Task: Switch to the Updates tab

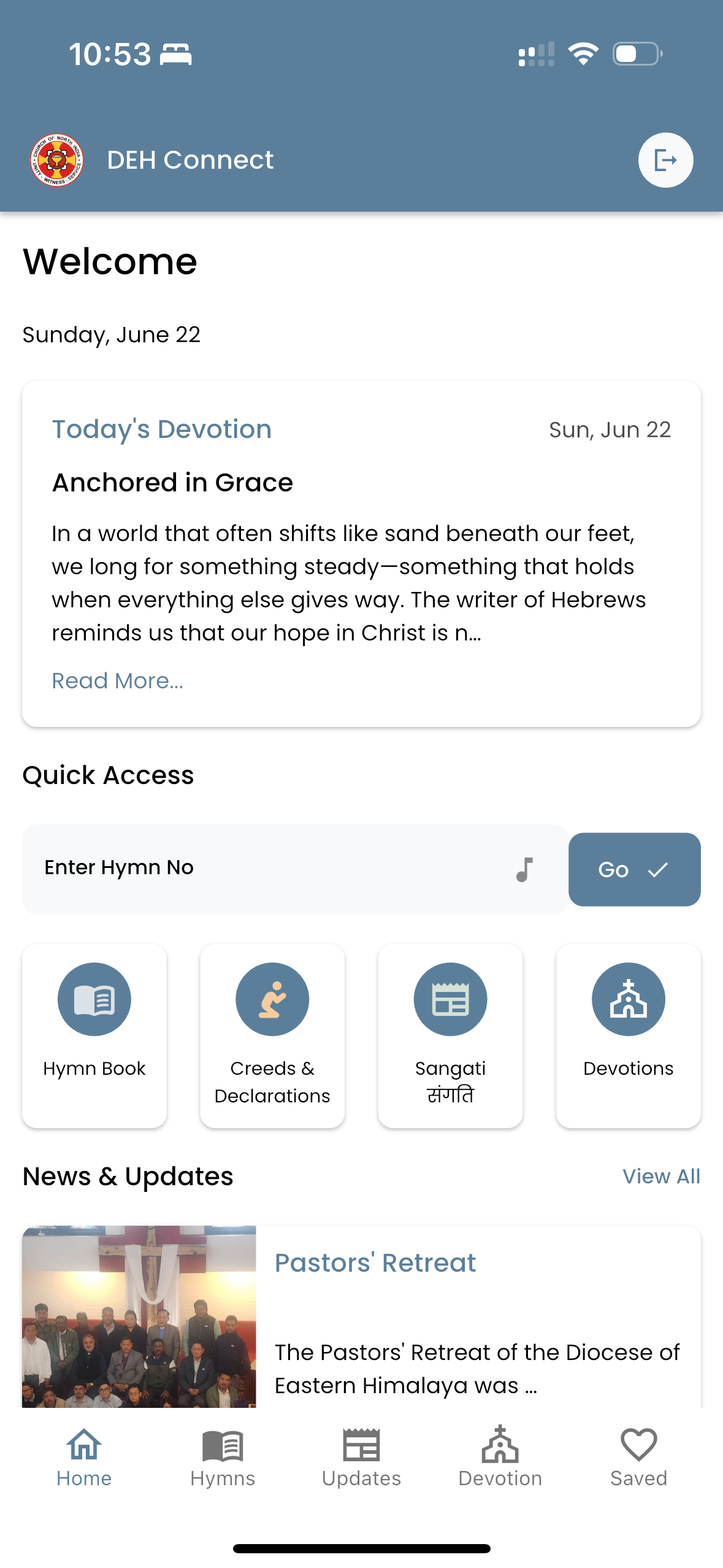Action: (361, 1458)
